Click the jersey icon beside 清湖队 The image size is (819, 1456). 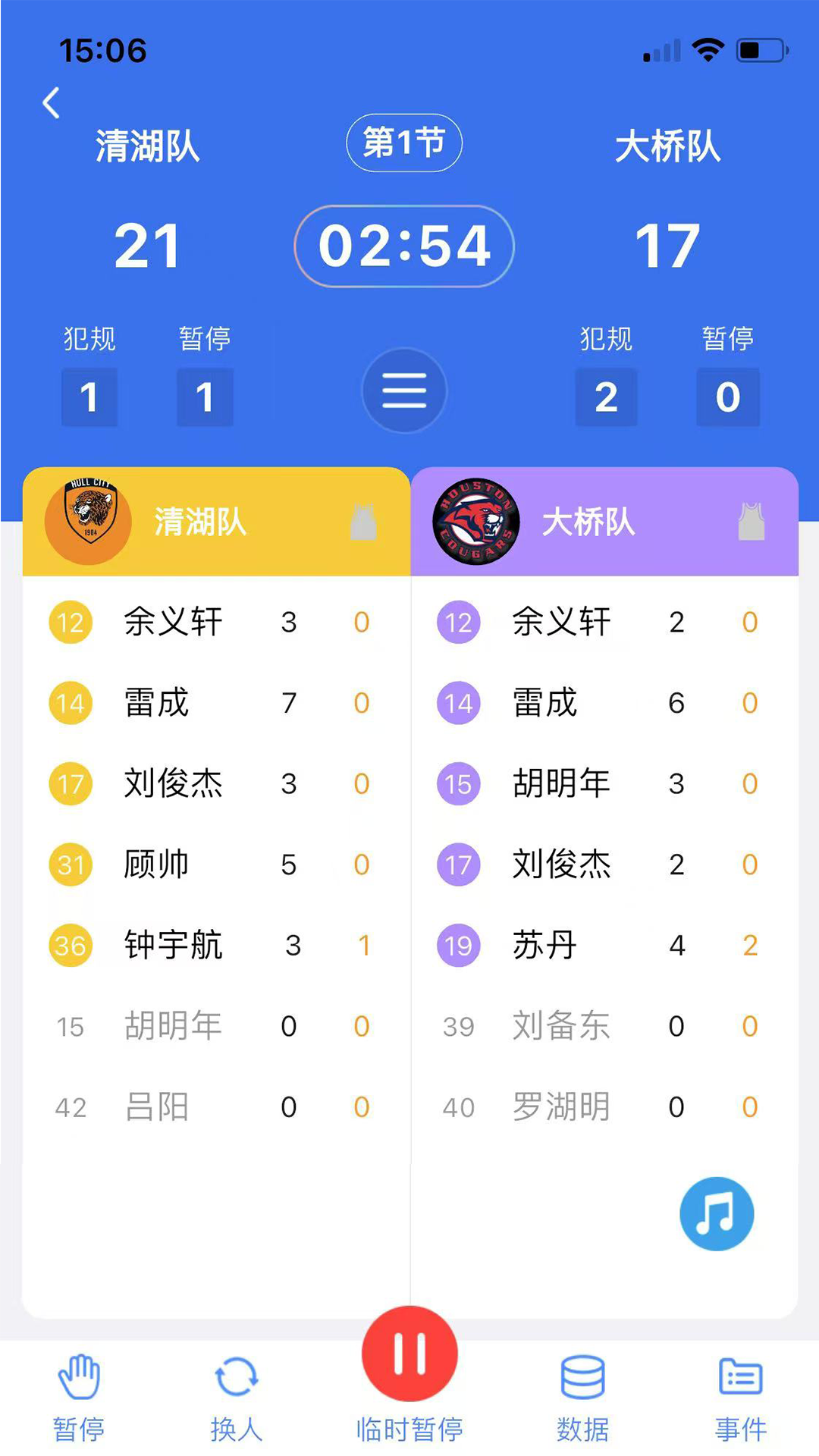pyautogui.click(x=364, y=522)
